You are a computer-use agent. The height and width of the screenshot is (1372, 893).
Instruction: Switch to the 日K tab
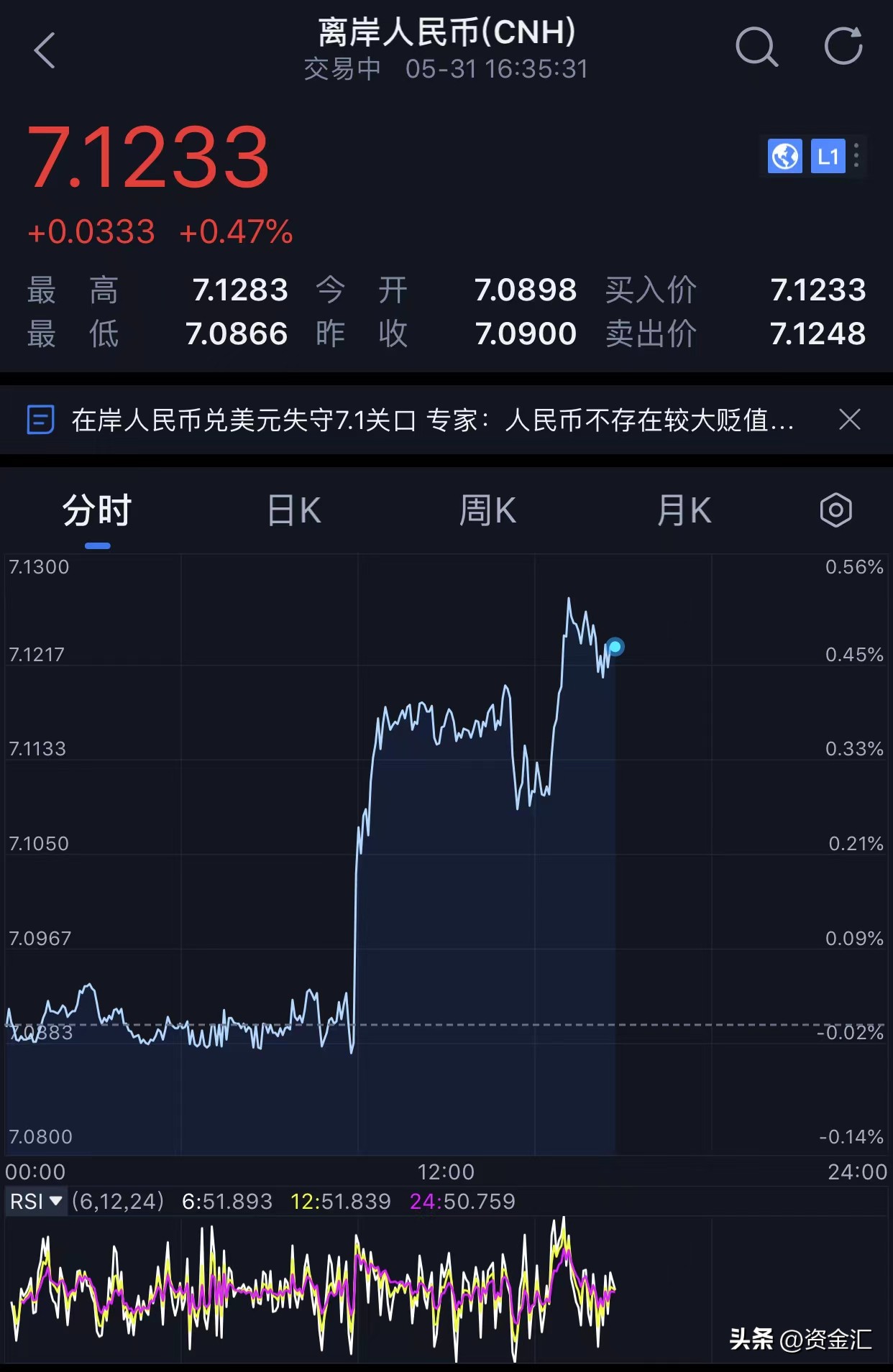(x=292, y=510)
